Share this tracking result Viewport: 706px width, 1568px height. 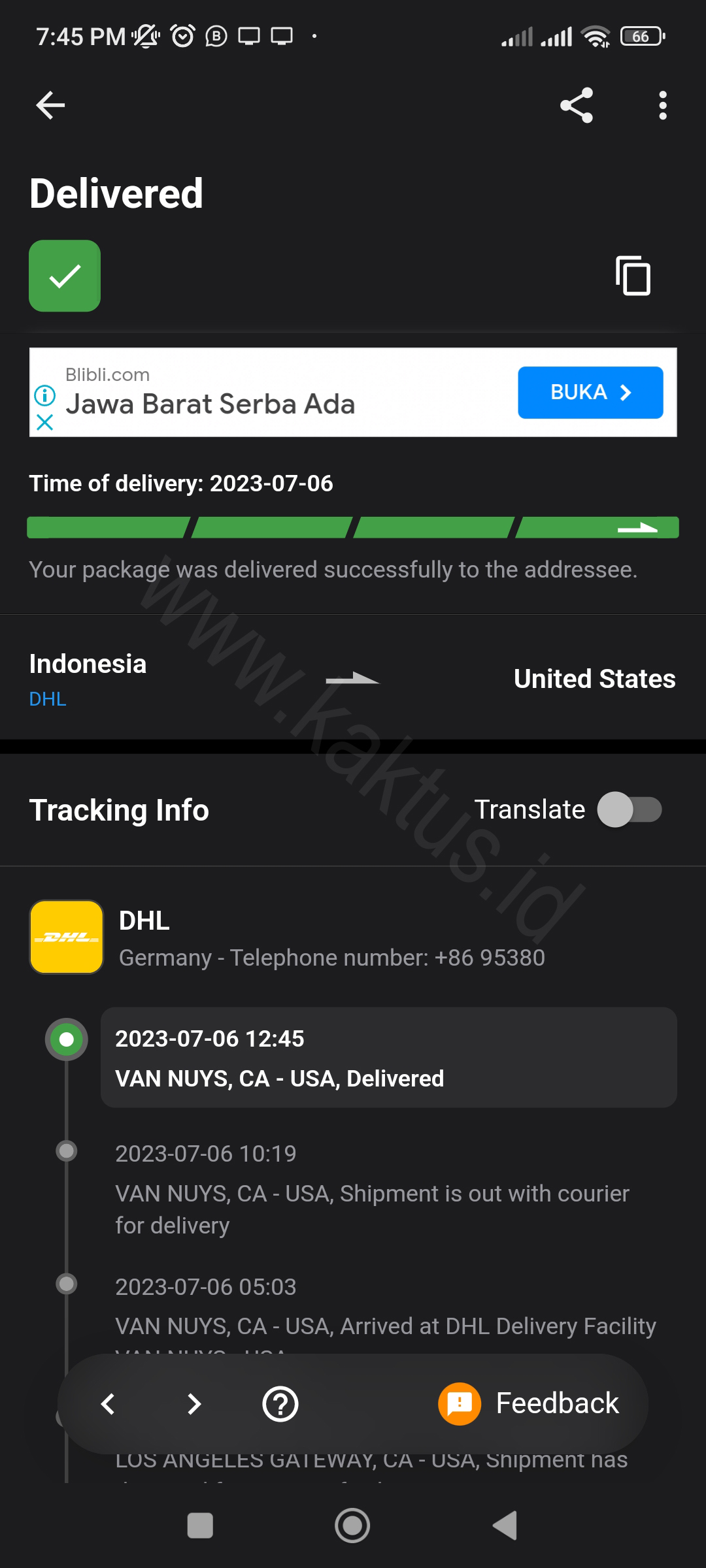tap(577, 105)
